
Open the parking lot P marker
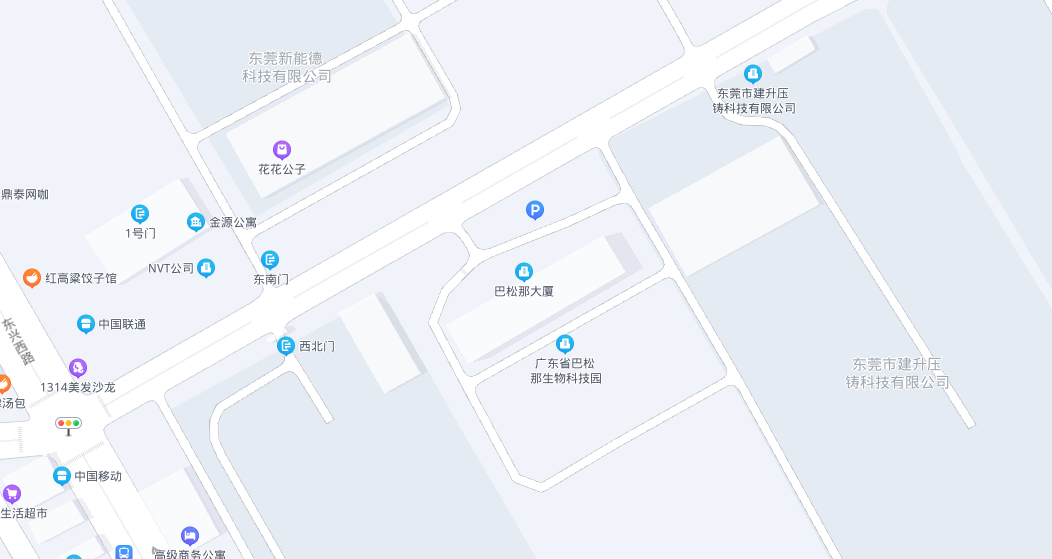point(535,210)
